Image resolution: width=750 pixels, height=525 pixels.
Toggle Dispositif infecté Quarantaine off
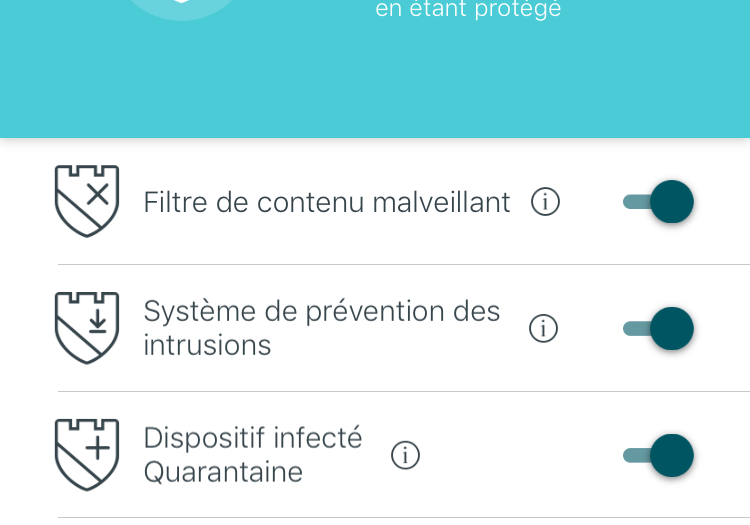click(x=659, y=455)
